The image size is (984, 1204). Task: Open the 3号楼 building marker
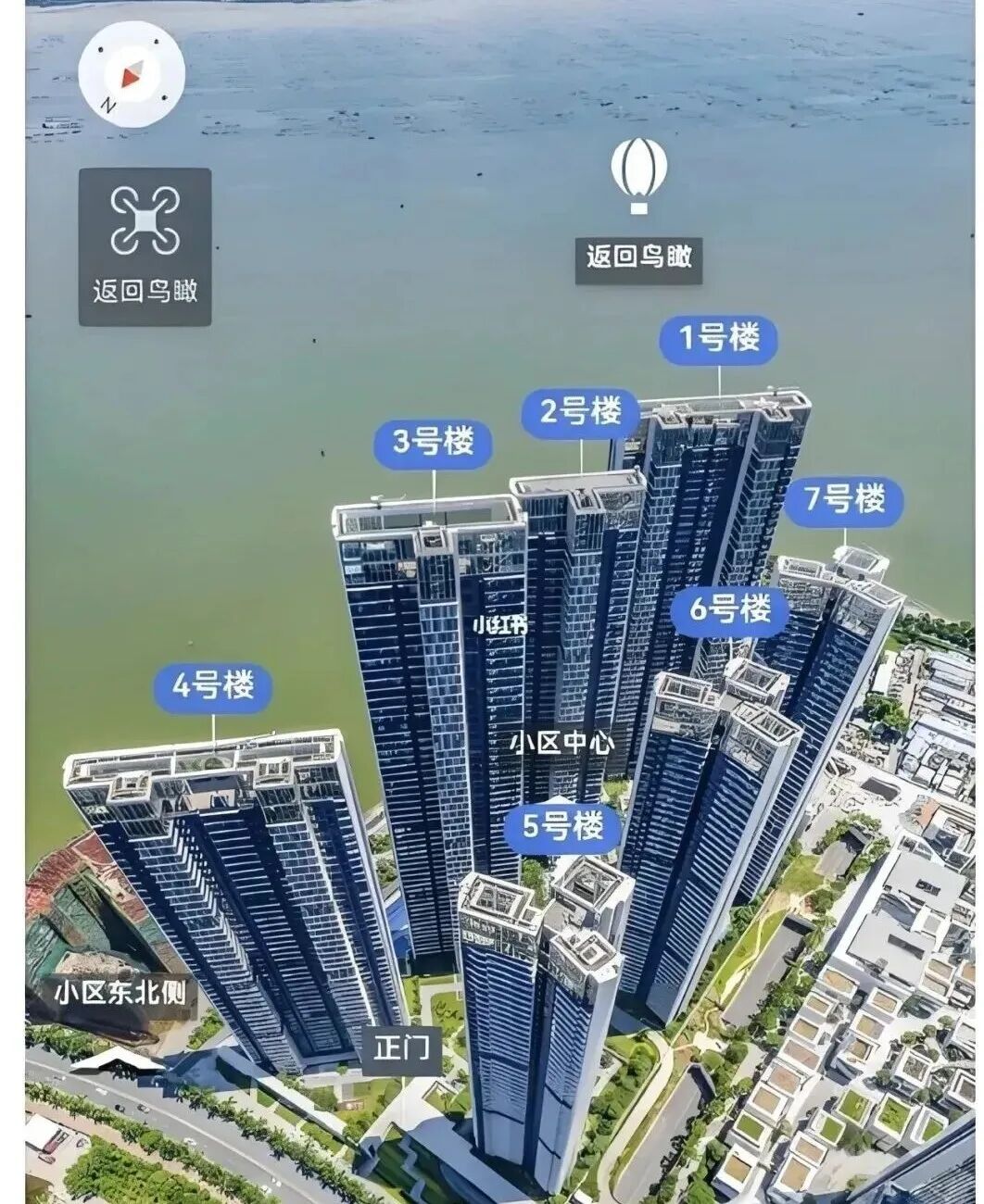[x=435, y=445]
